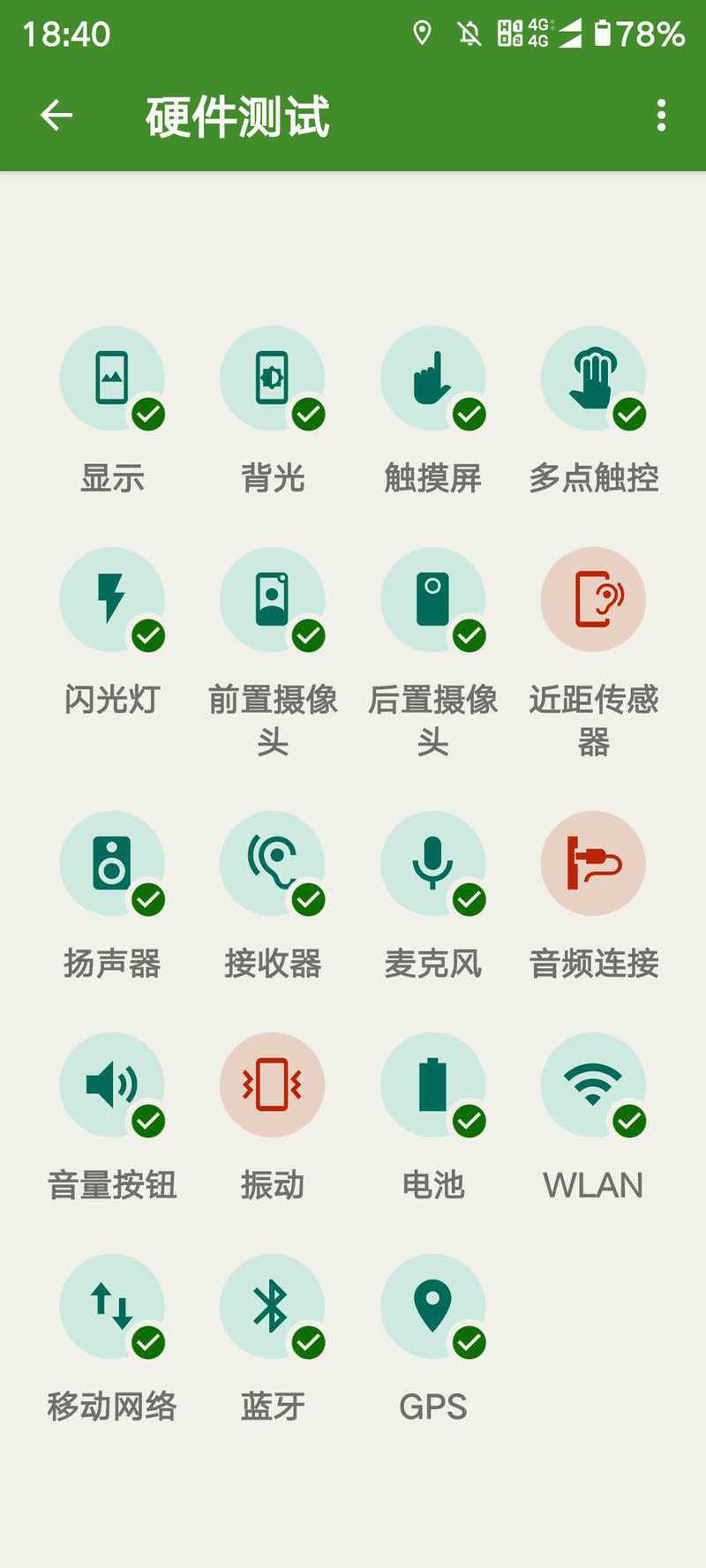The height and width of the screenshot is (1568, 706).
Task: Open the overflow menu
Action: (x=661, y=116)
